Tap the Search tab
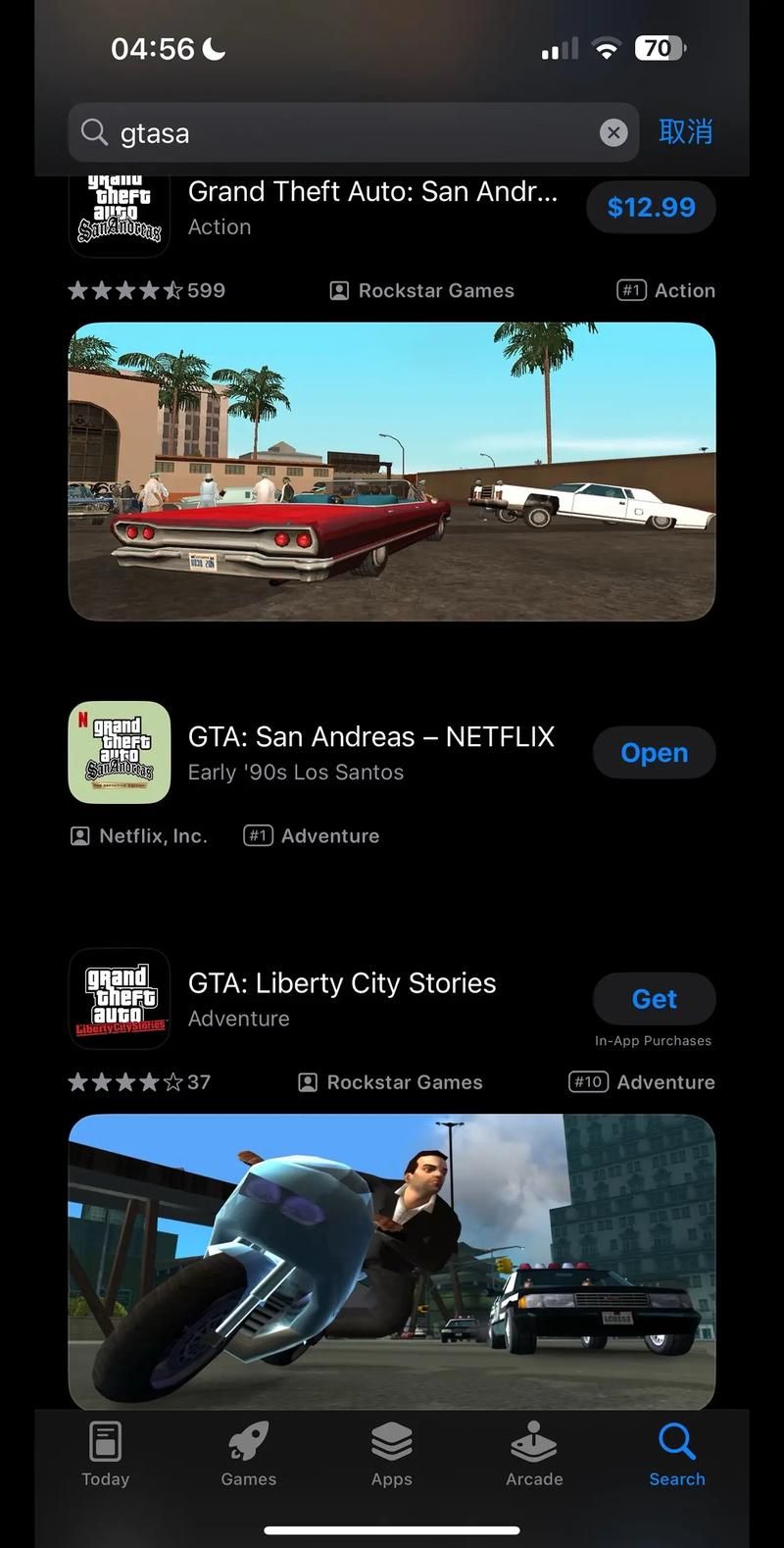The height and width of the screenshot is (1548, 784). pyautogui.click(x=677, y=1455)
